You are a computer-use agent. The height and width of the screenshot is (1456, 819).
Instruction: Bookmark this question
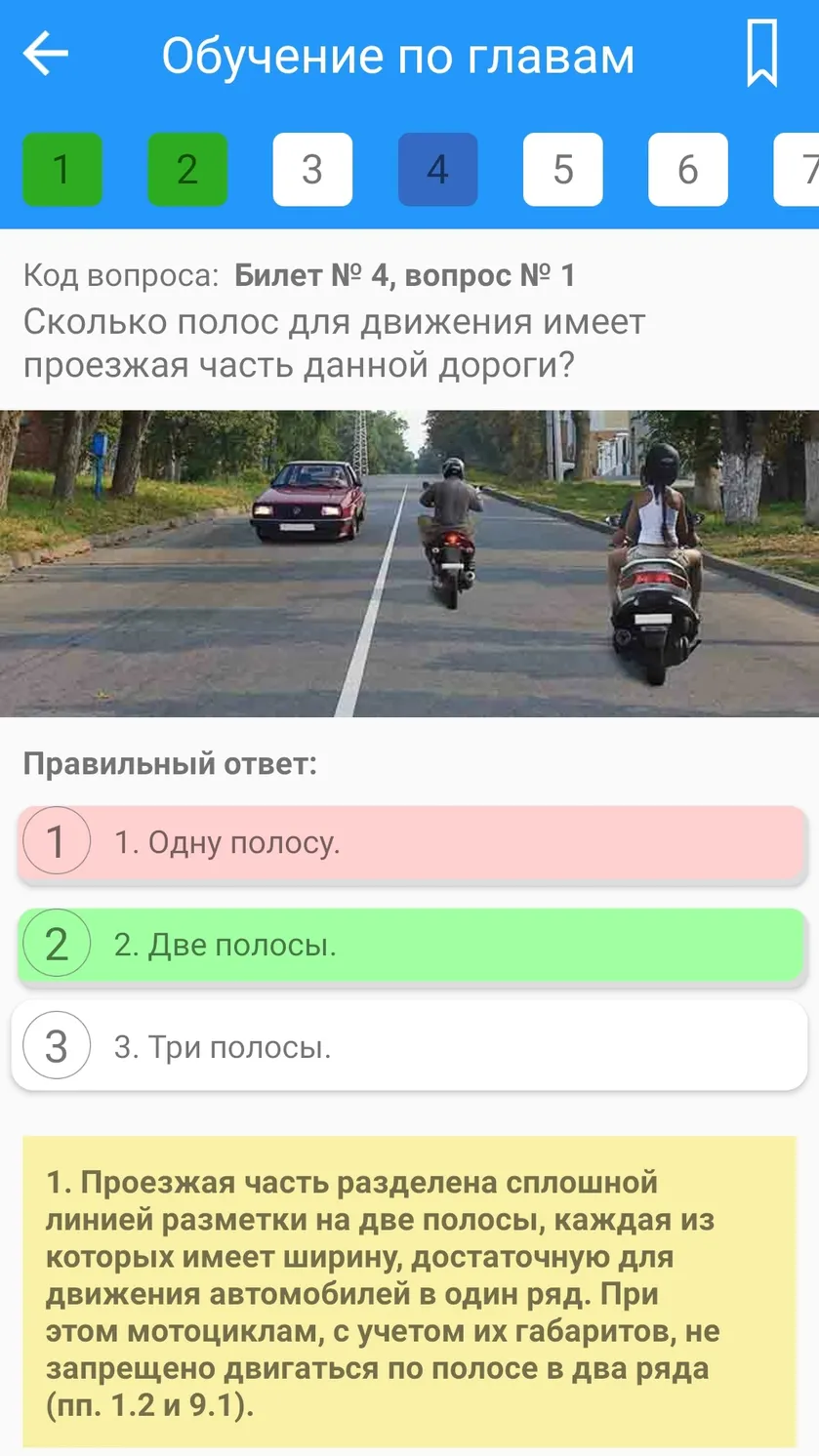762,54
